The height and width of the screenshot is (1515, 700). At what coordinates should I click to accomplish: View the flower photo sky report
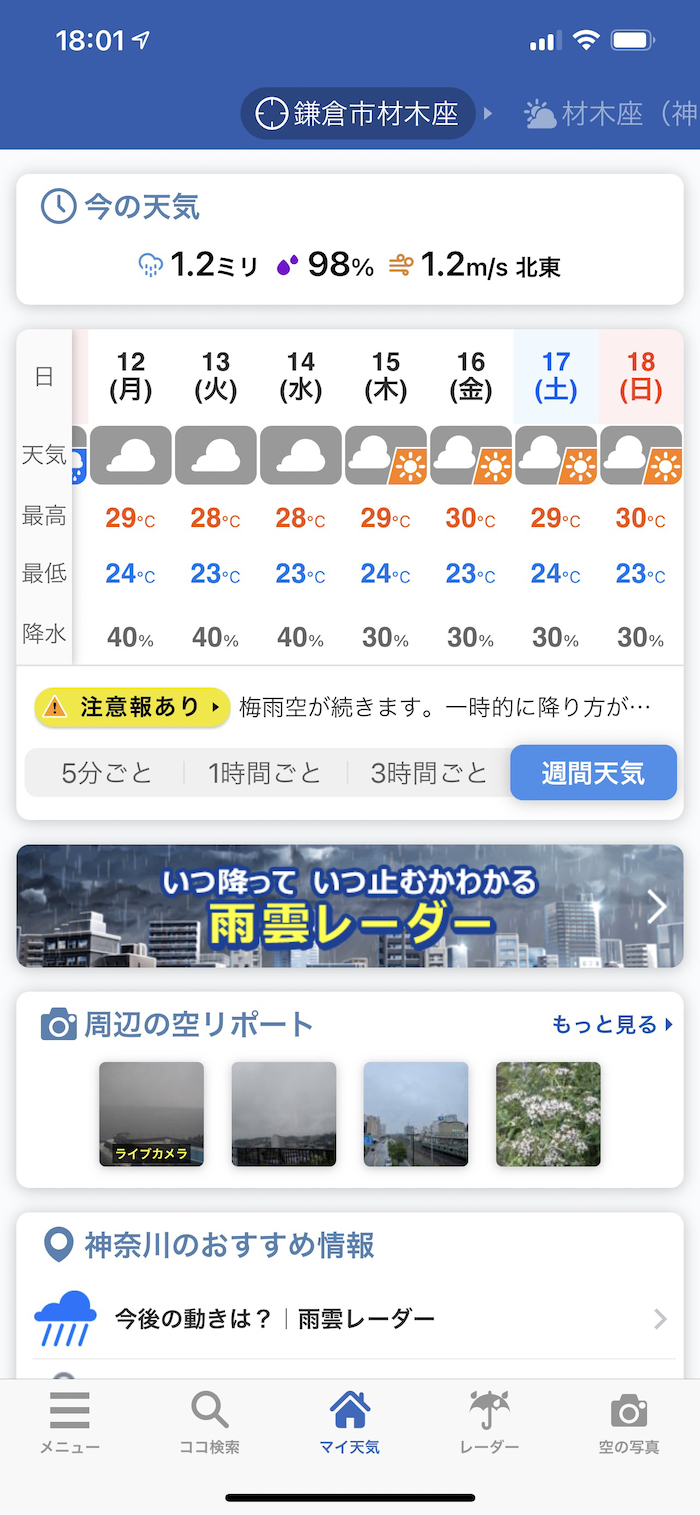pyautogui.click(x=548, y=1114)
